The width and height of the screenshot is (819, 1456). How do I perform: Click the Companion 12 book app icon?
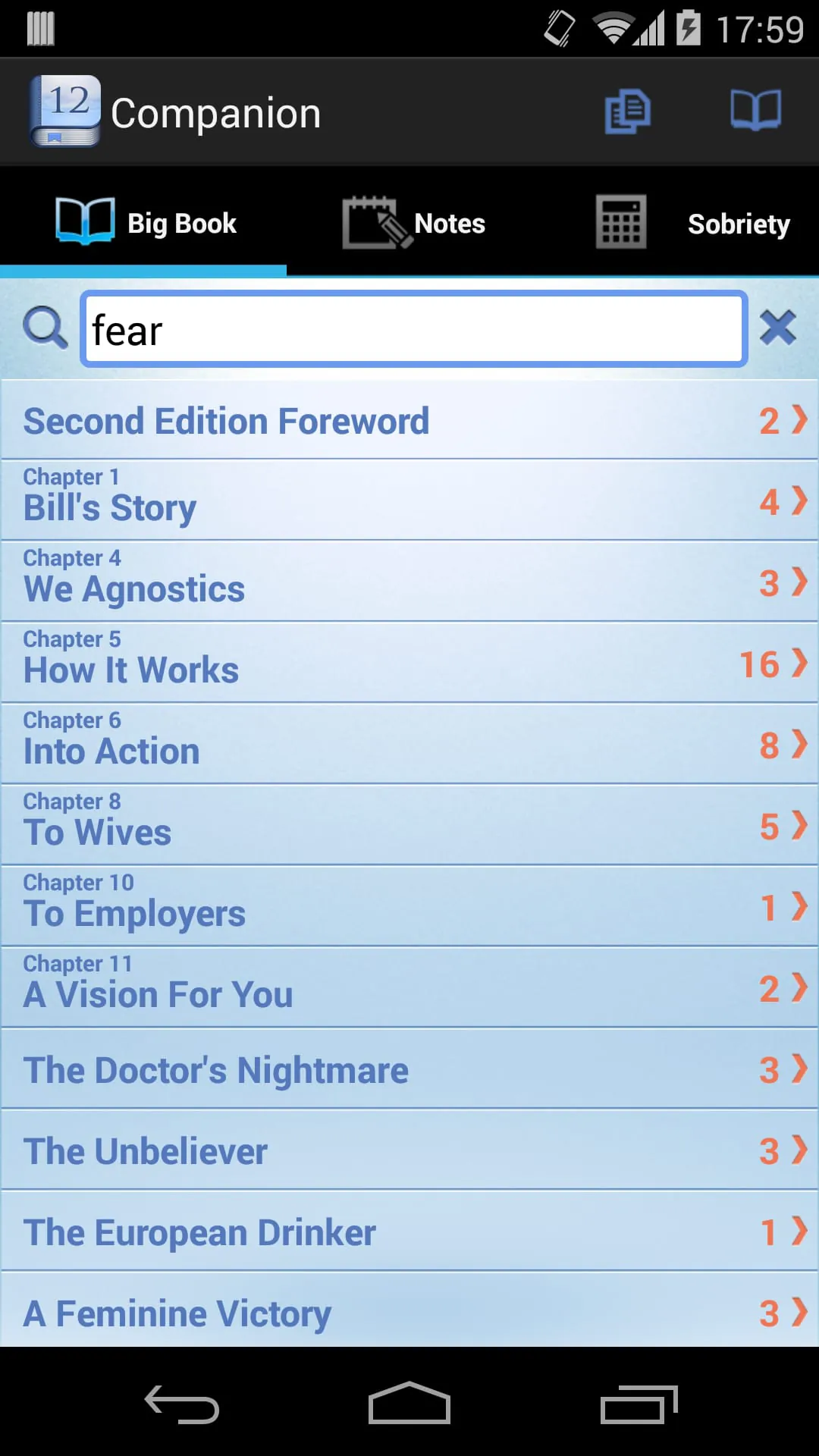click(x=64, y=111)
